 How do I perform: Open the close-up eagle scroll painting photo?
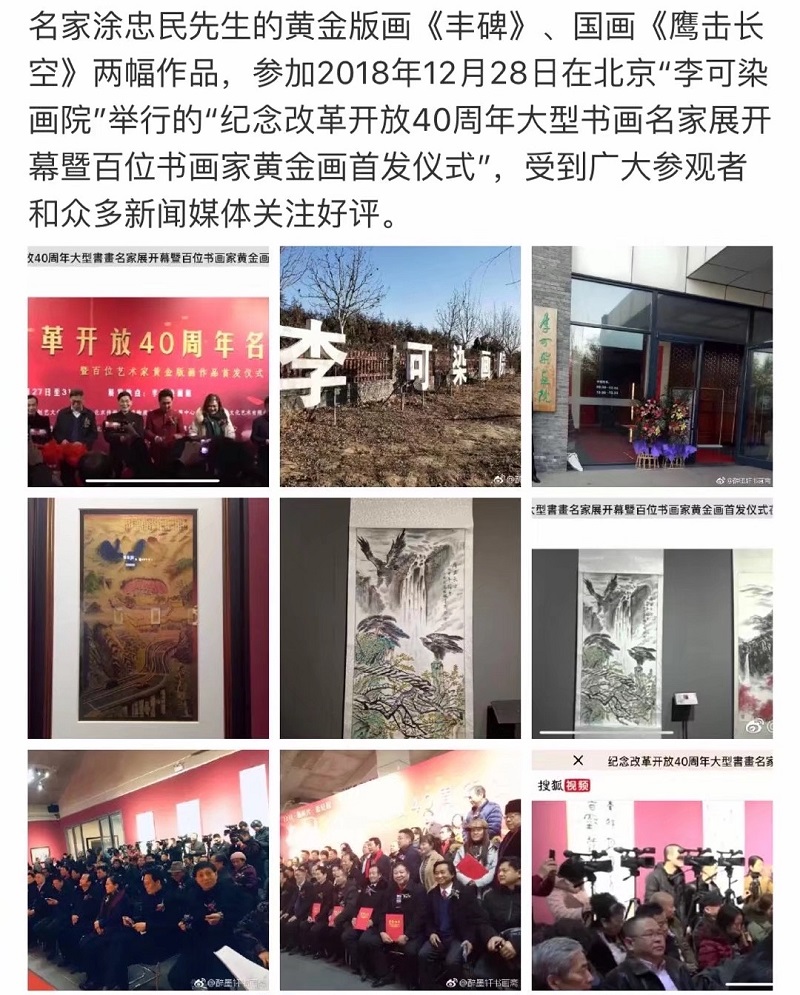coord(400,618)
